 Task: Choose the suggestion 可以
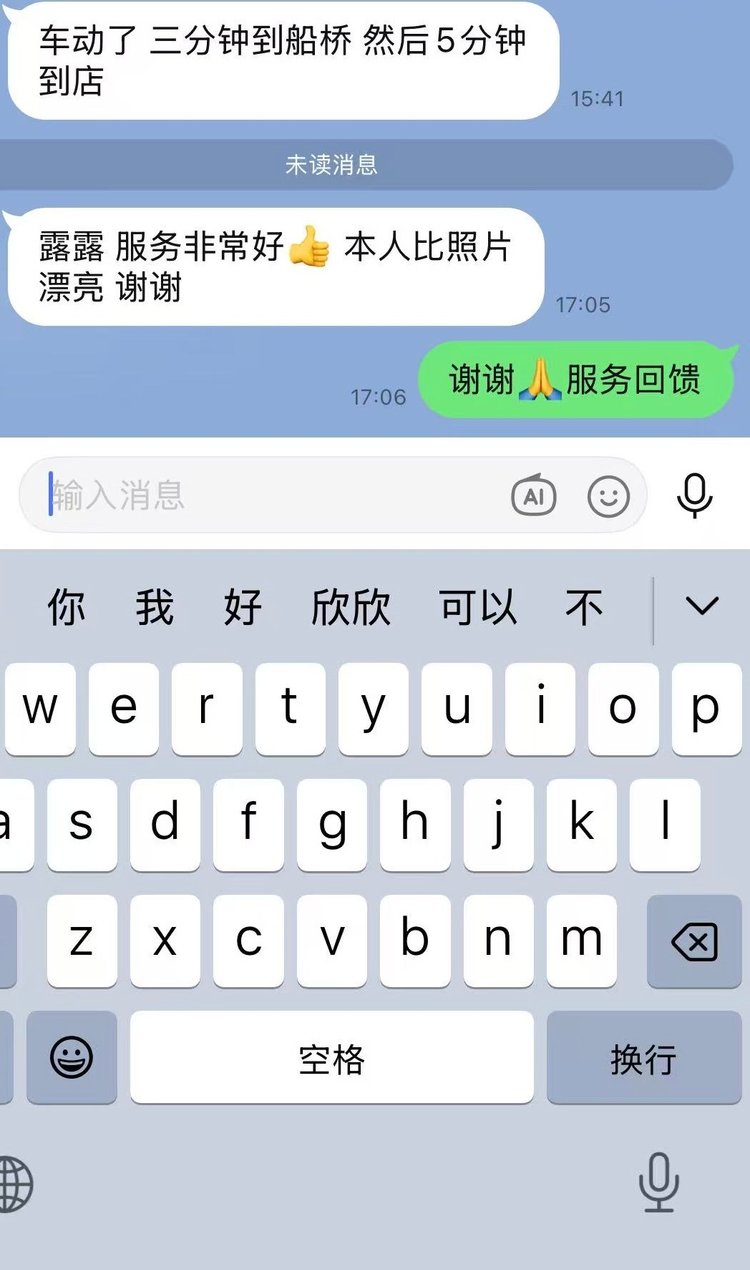tap(478, 606)
